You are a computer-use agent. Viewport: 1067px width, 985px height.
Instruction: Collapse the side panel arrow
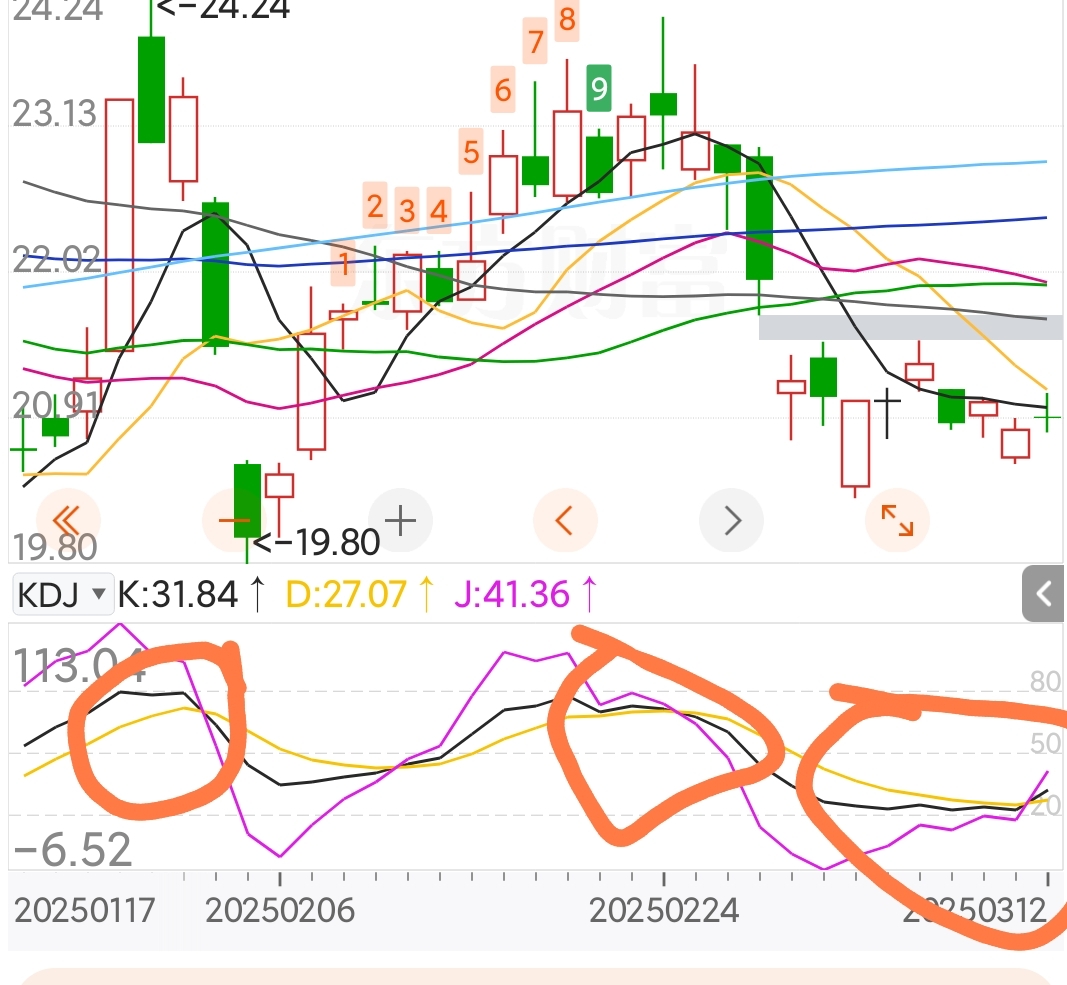coord(1043,595)
